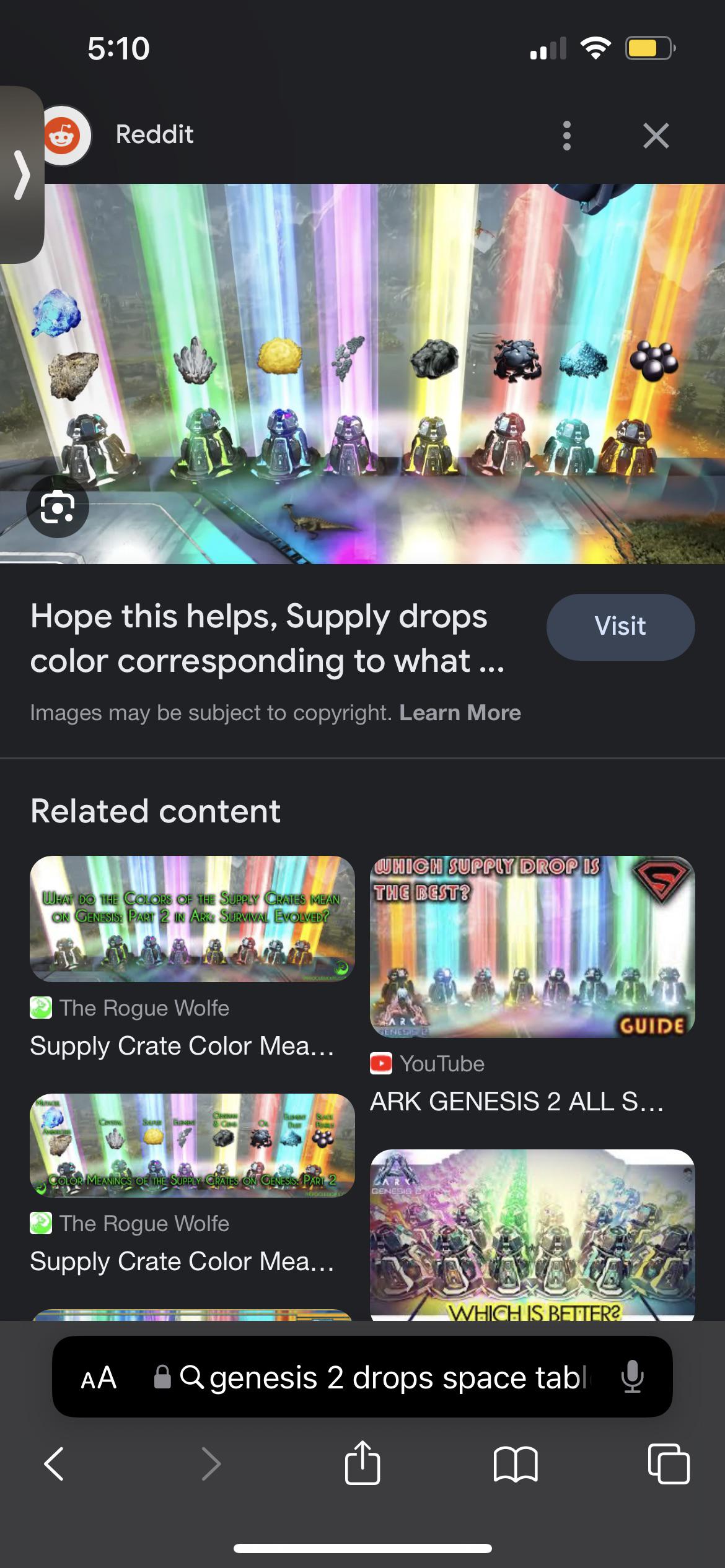Open the Rogue Wolfe color meanings chart result
This screenshot has width=725, height=1568.
click(192, 1145)
